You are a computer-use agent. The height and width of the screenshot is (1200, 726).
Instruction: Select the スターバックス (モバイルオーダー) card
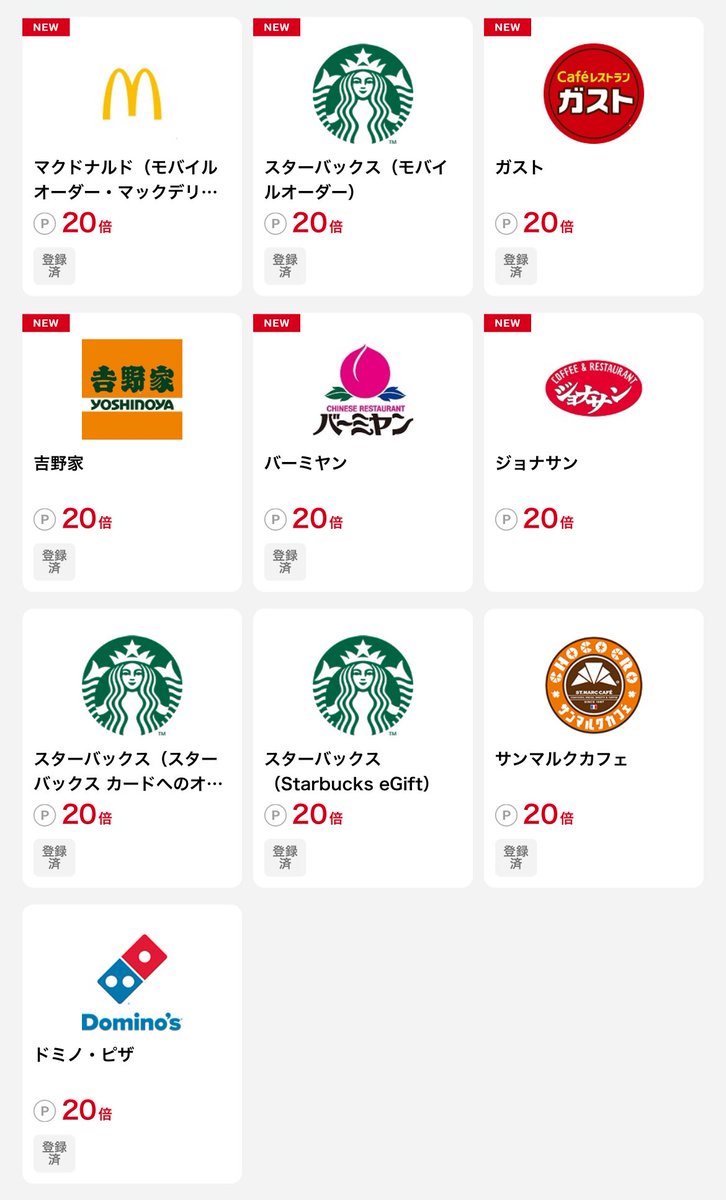tap(363, 156)
